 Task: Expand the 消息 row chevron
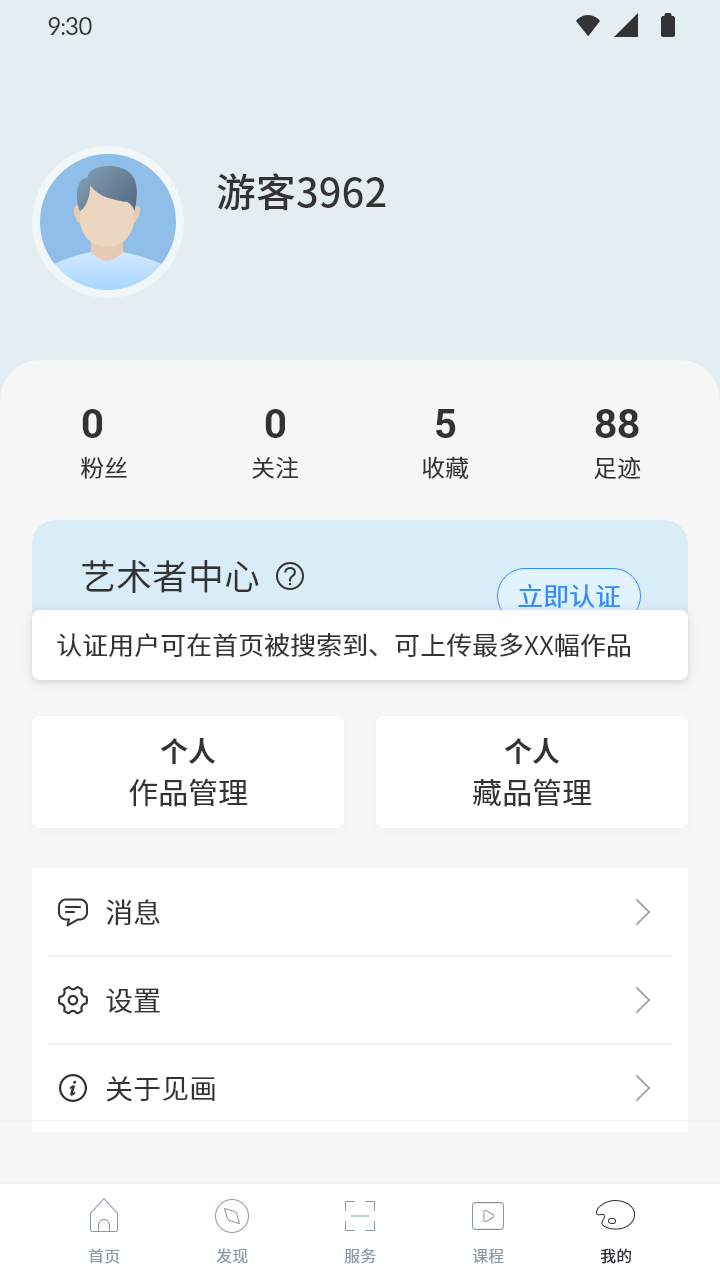click(643, 912)
